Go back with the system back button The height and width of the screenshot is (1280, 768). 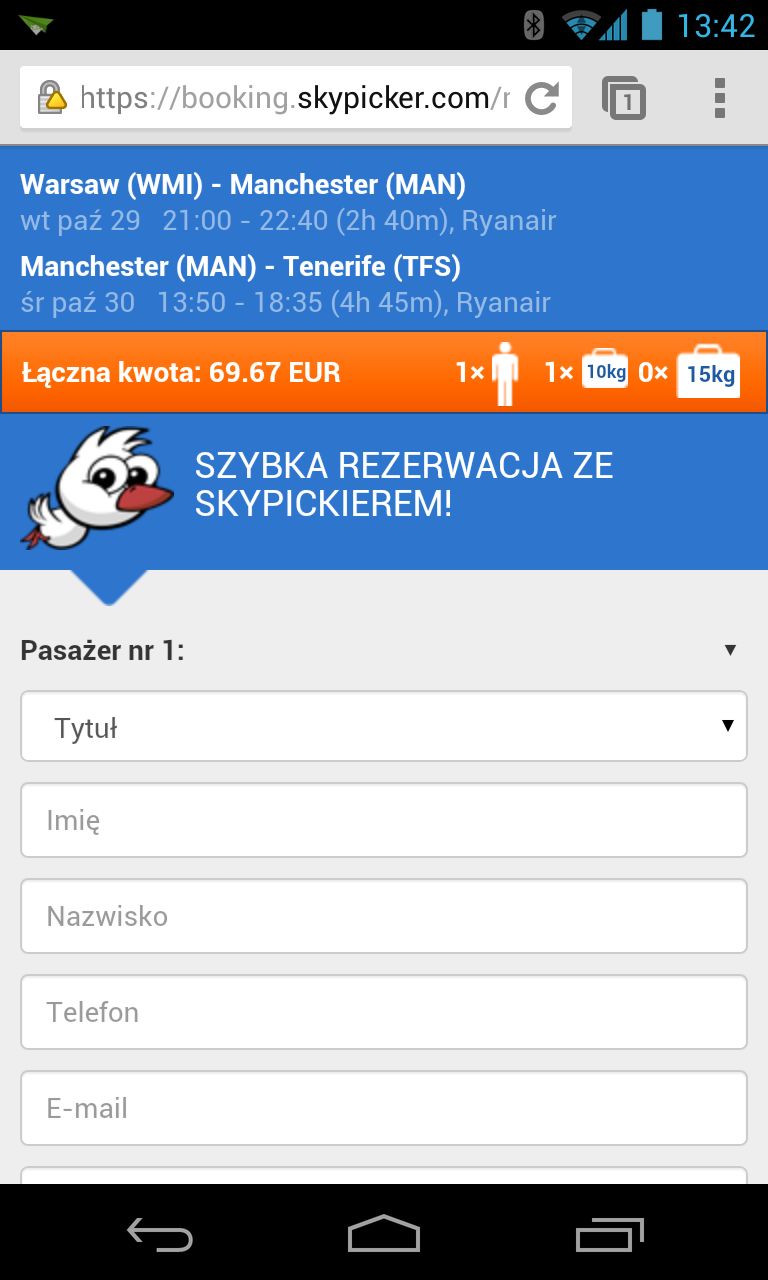pos(160,1235)
